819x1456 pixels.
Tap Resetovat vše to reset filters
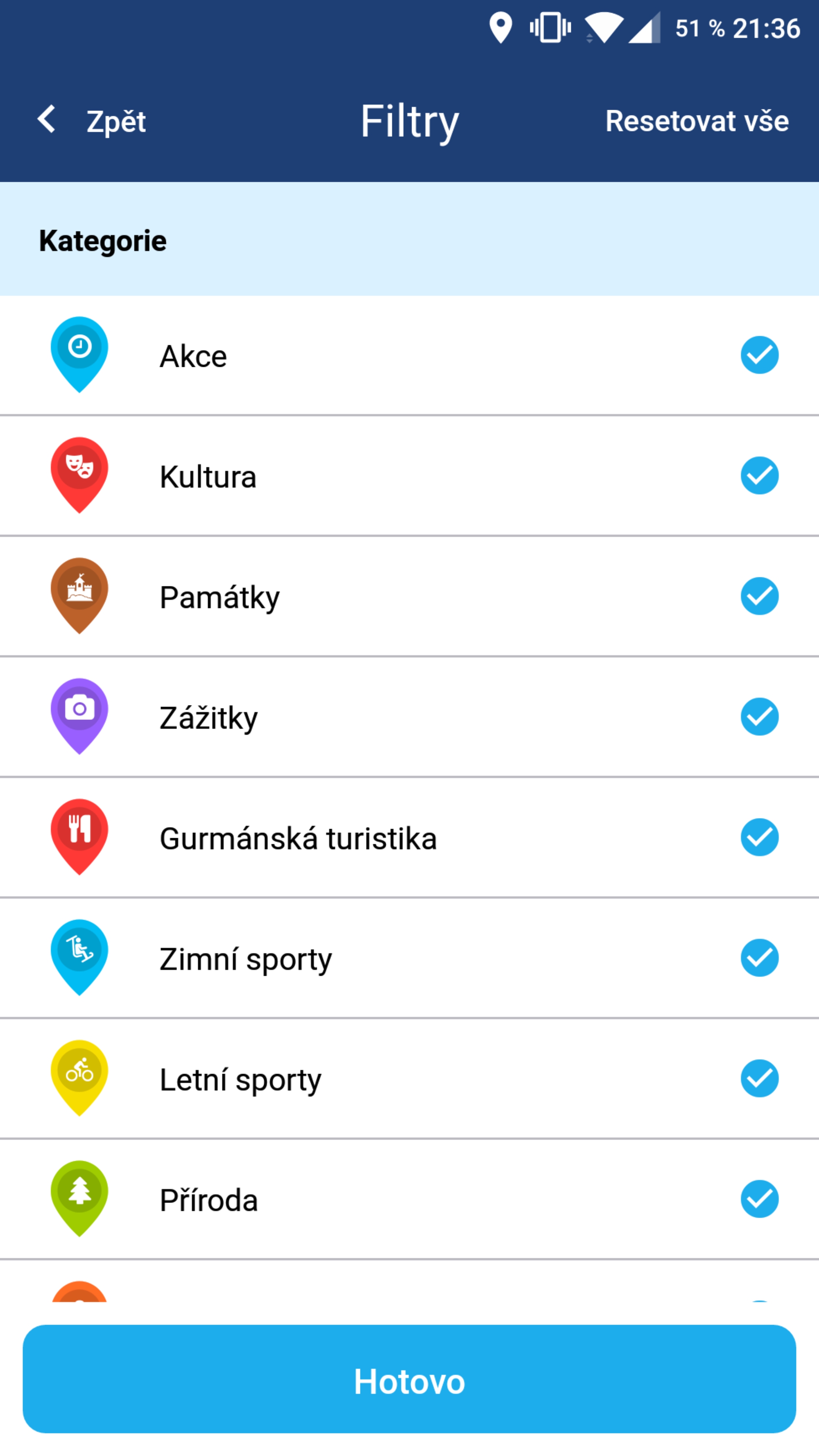pyautogui.click(x=697, y=121)
